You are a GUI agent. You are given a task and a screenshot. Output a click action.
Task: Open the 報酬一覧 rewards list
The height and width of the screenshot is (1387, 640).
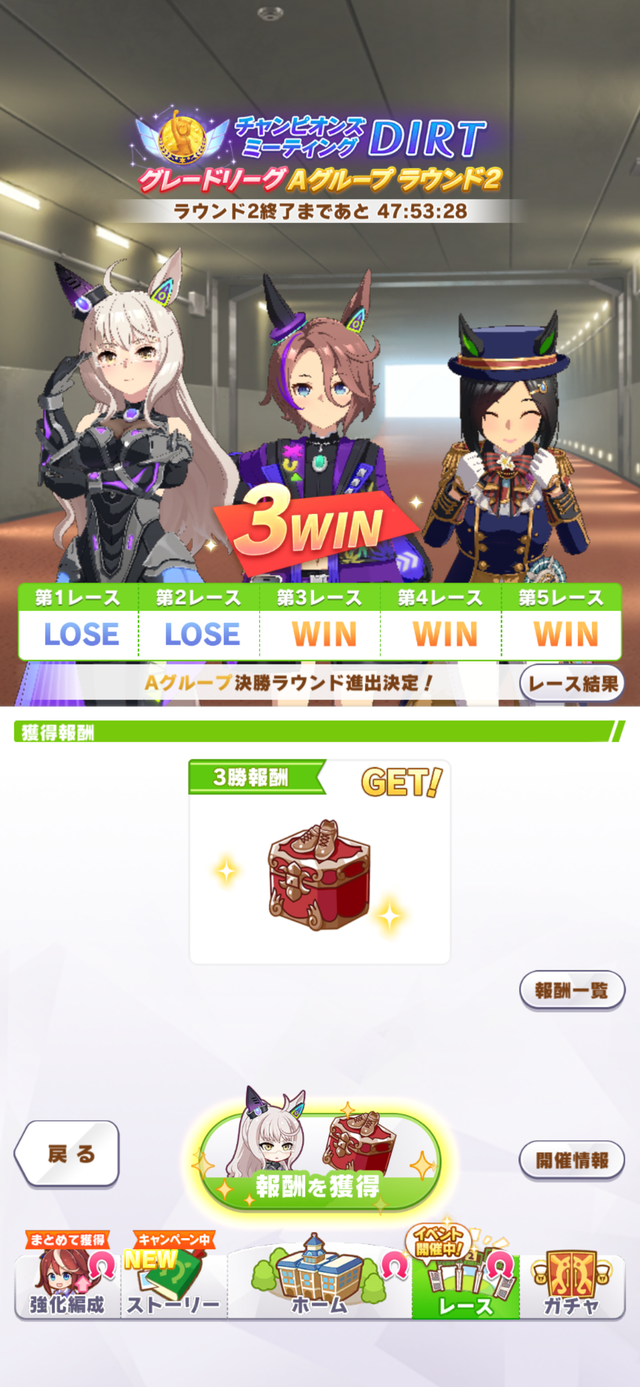click(x=572, y=991)
